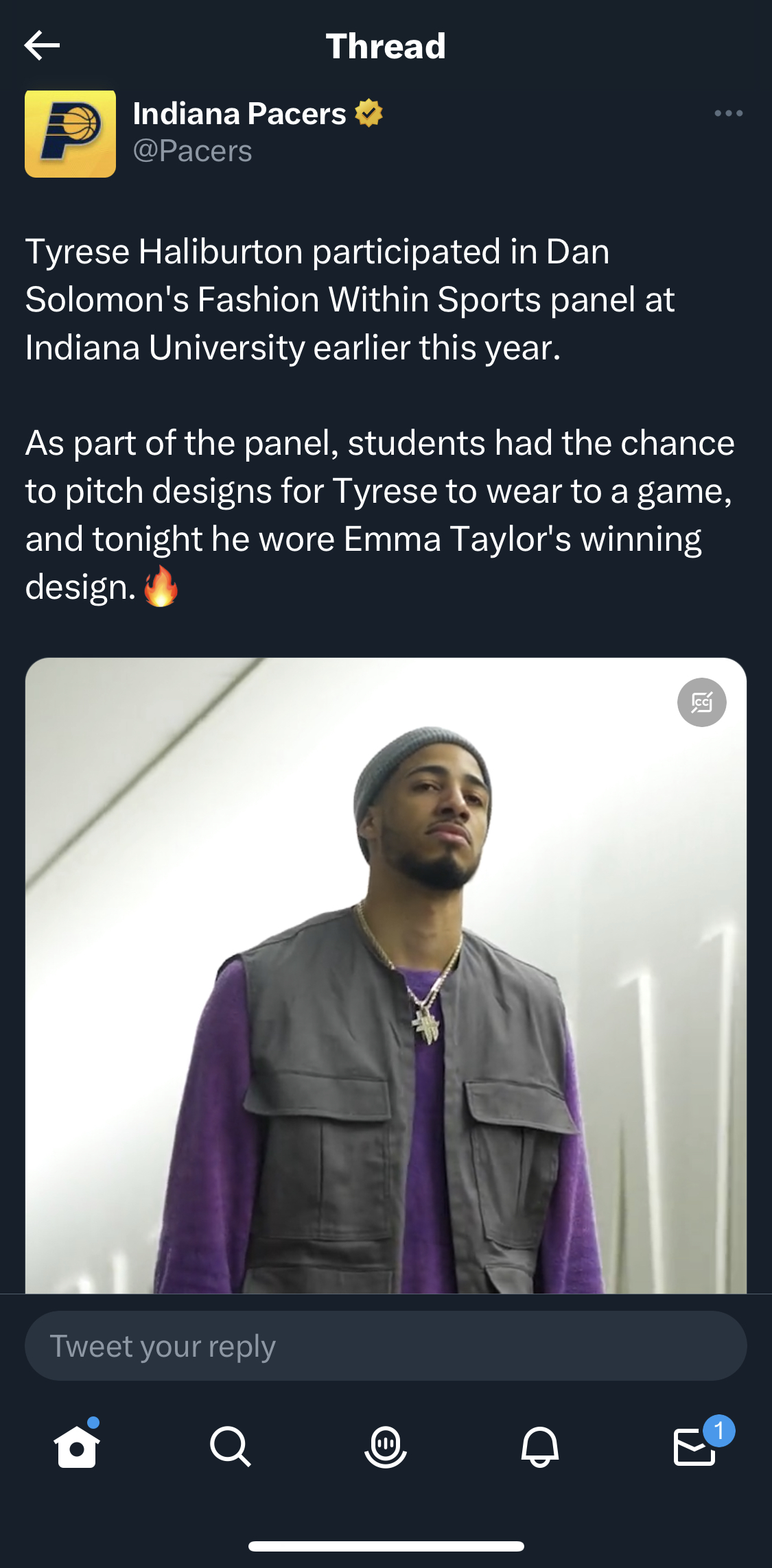
Task: Open the notifications bell tab
Action: coord(540,1446)
